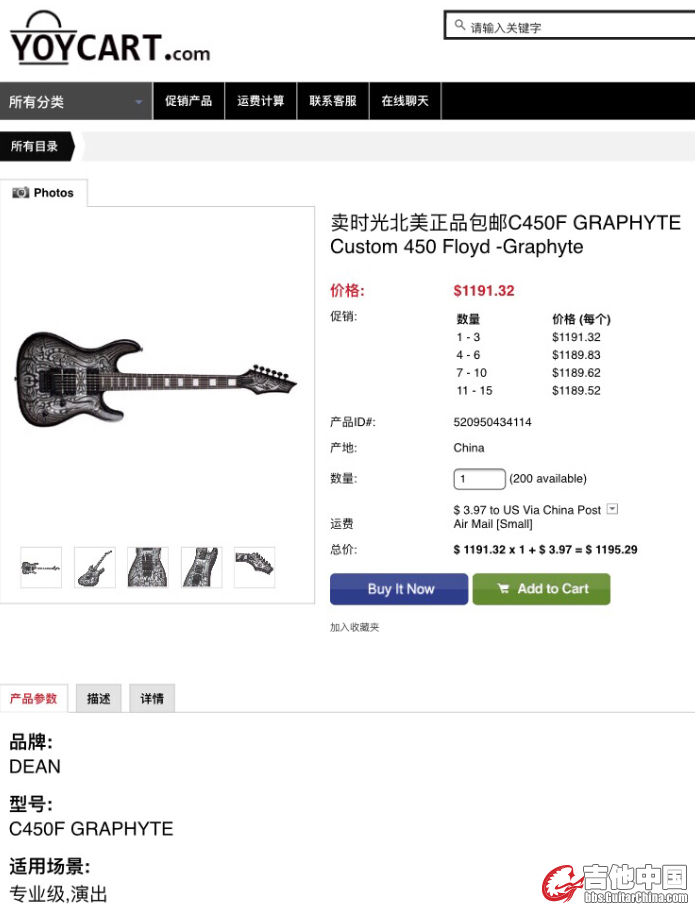Screen dimensions: 695x913
Task: Go to 所有目录 breadcrumb
Action: 36,146
